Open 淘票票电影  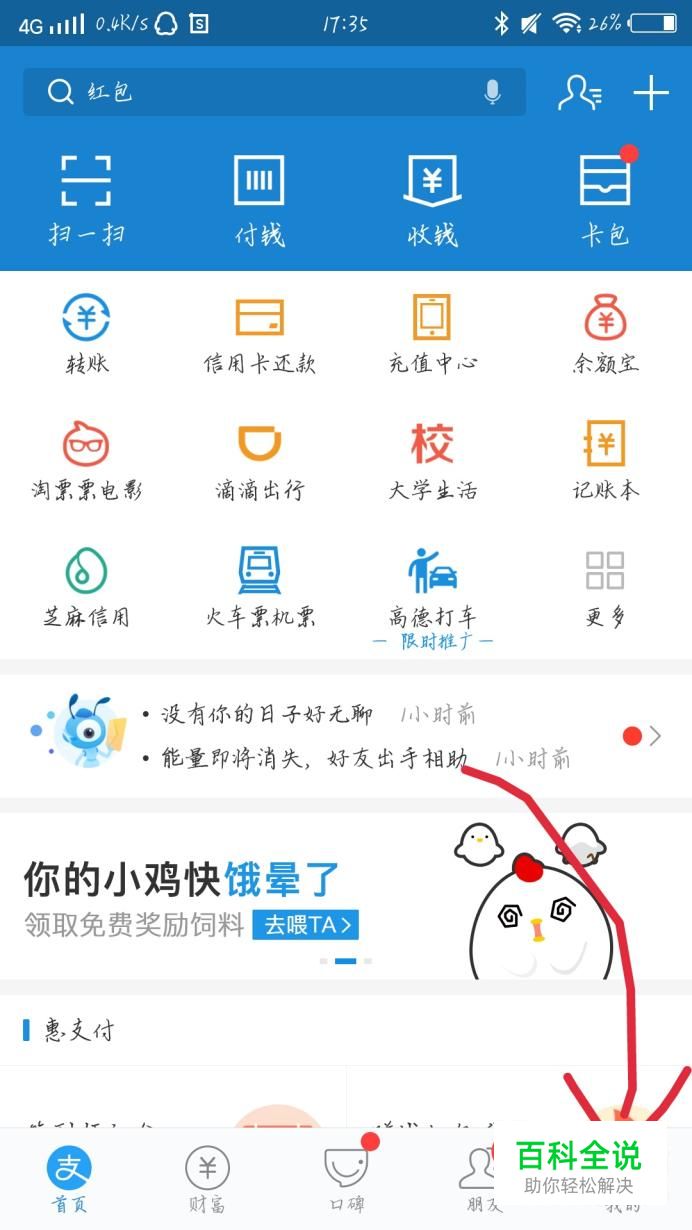coord(86,461)
